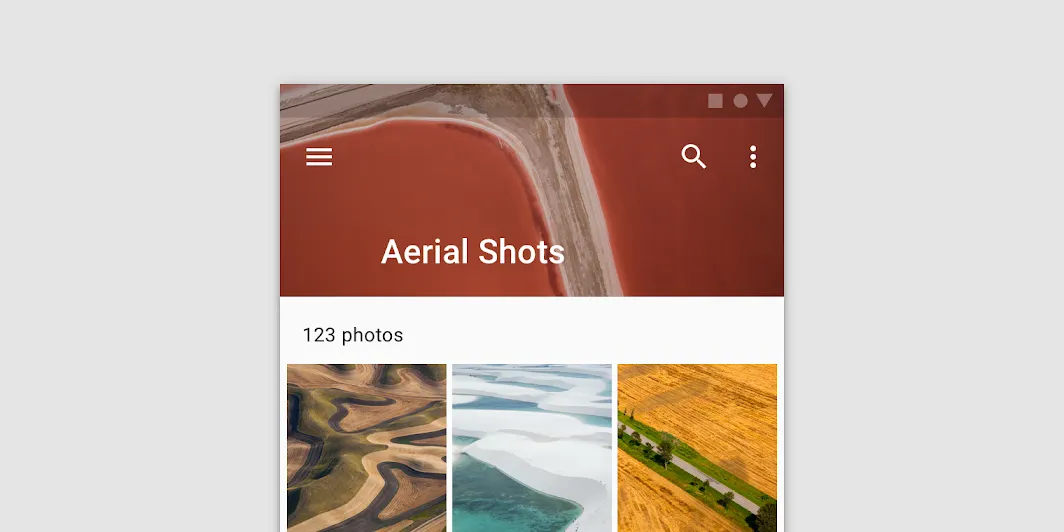Screen dimensions: 1064x532
Task: Open the three-dot overflow menu
Action: pyautogui.click(x=753, y=157)
